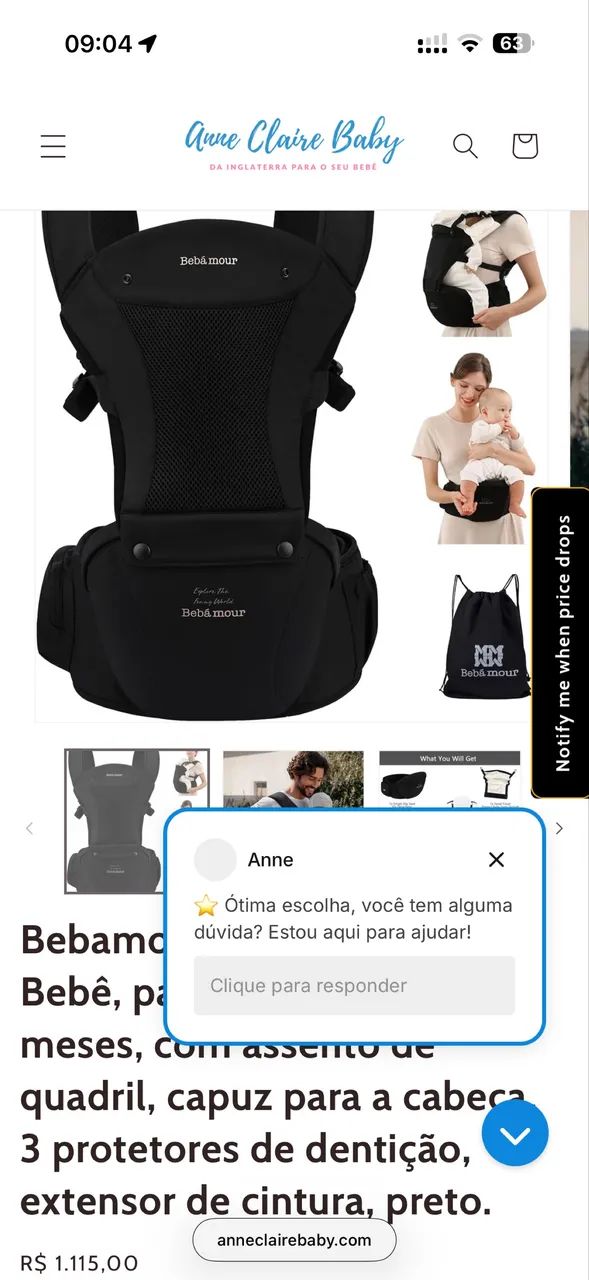Open the hamburger menu
Viewport: 589px width, 1280px height.
click(x=53, y=146)
